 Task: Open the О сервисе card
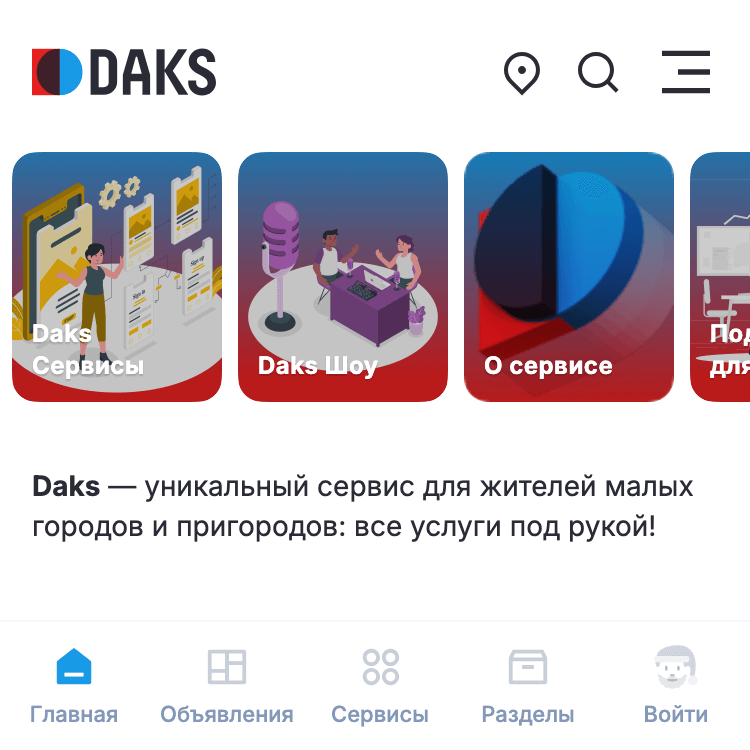pos(569,277)
